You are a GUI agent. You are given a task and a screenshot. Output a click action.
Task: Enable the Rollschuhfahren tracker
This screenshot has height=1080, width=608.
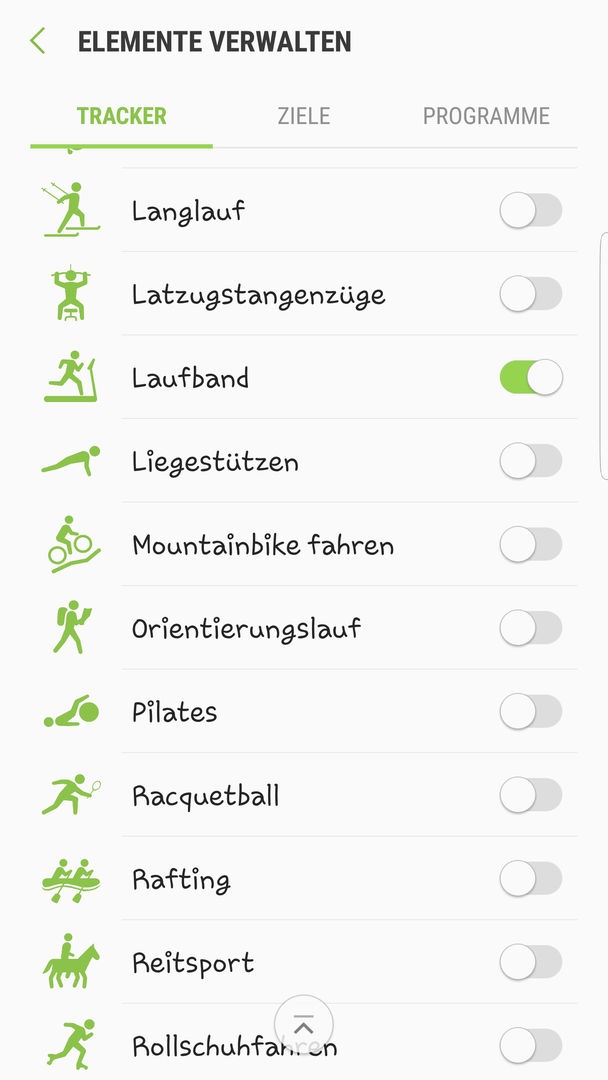click(x=531, y=1046)
